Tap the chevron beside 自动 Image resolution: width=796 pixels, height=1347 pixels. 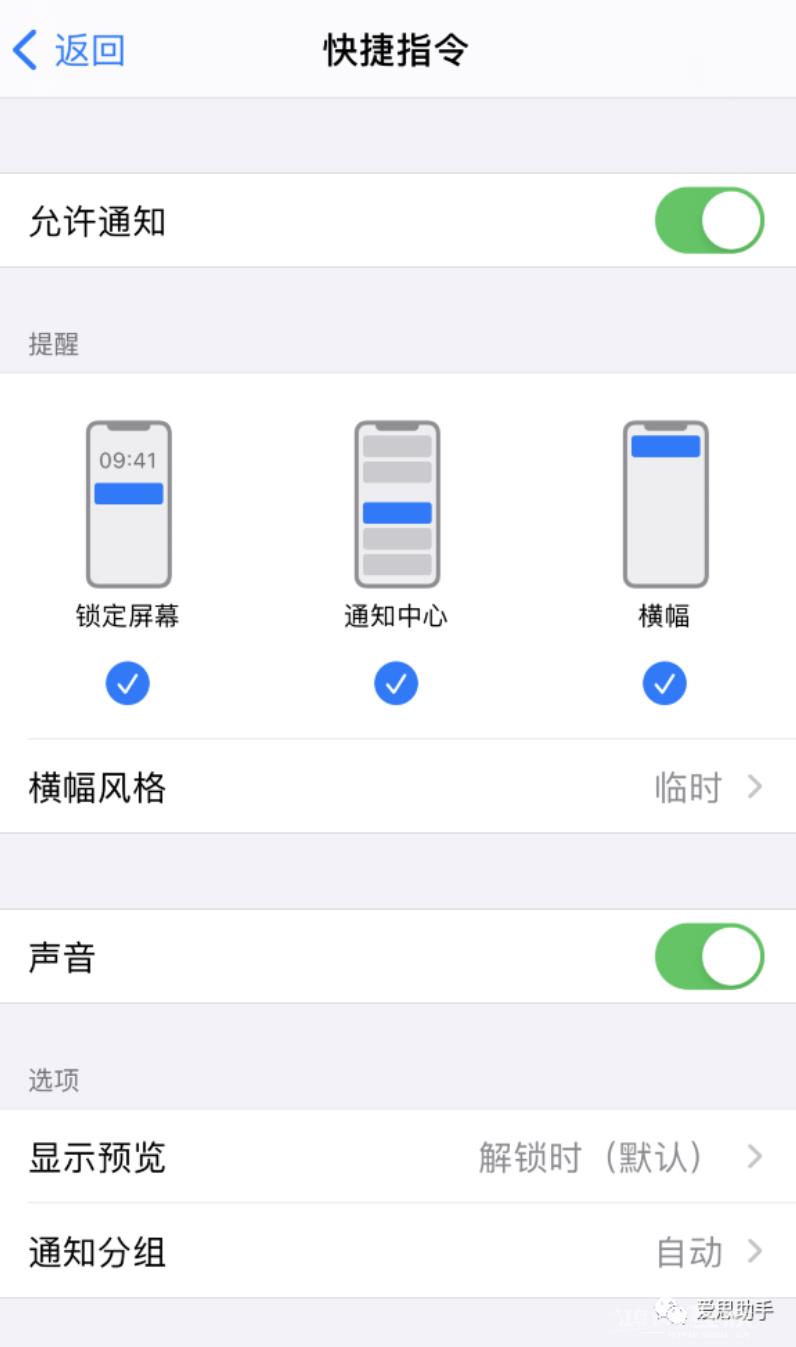coord(755,1252)
